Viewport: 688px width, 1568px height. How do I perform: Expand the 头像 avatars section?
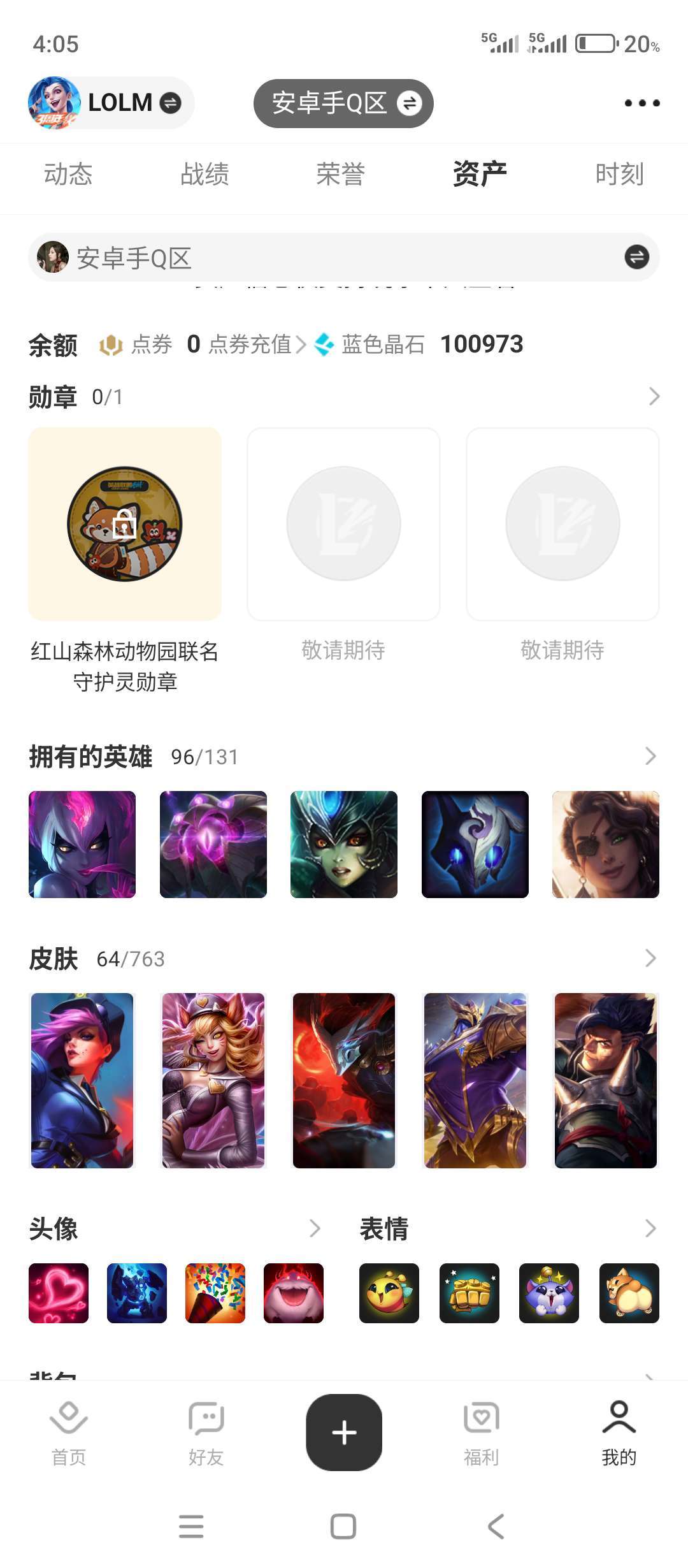click(315, 1228)
